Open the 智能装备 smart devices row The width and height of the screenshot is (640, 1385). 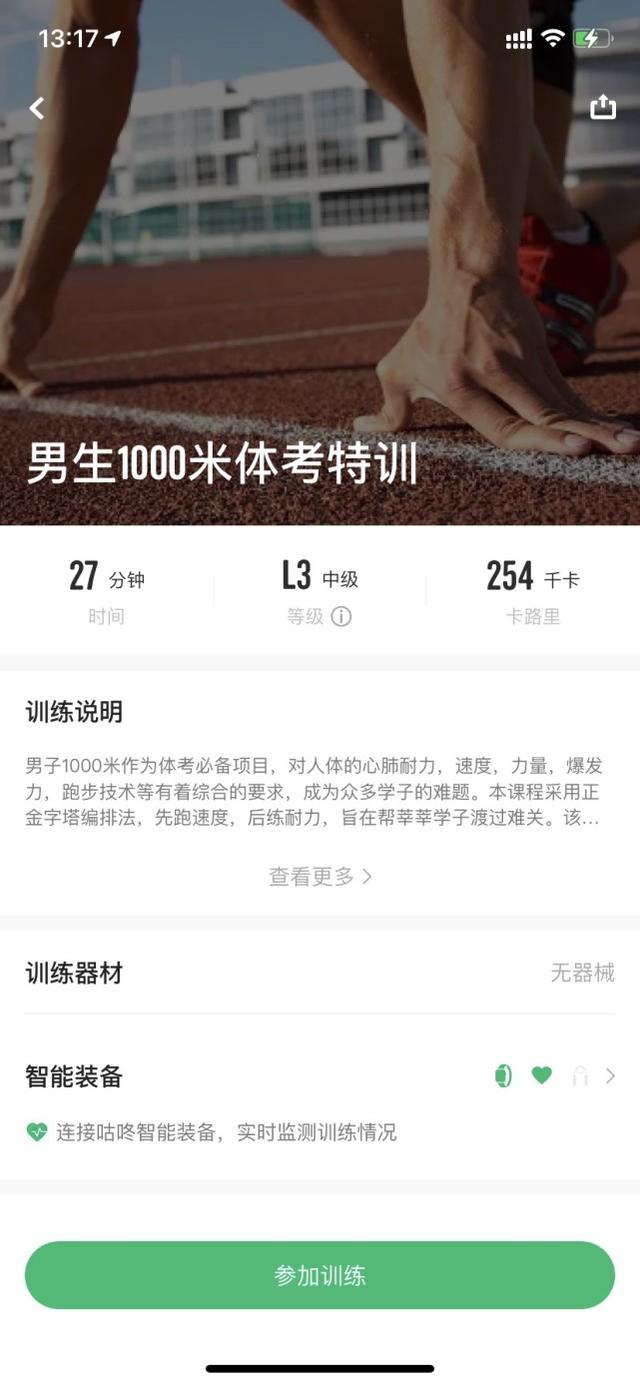pos(320,1077)
